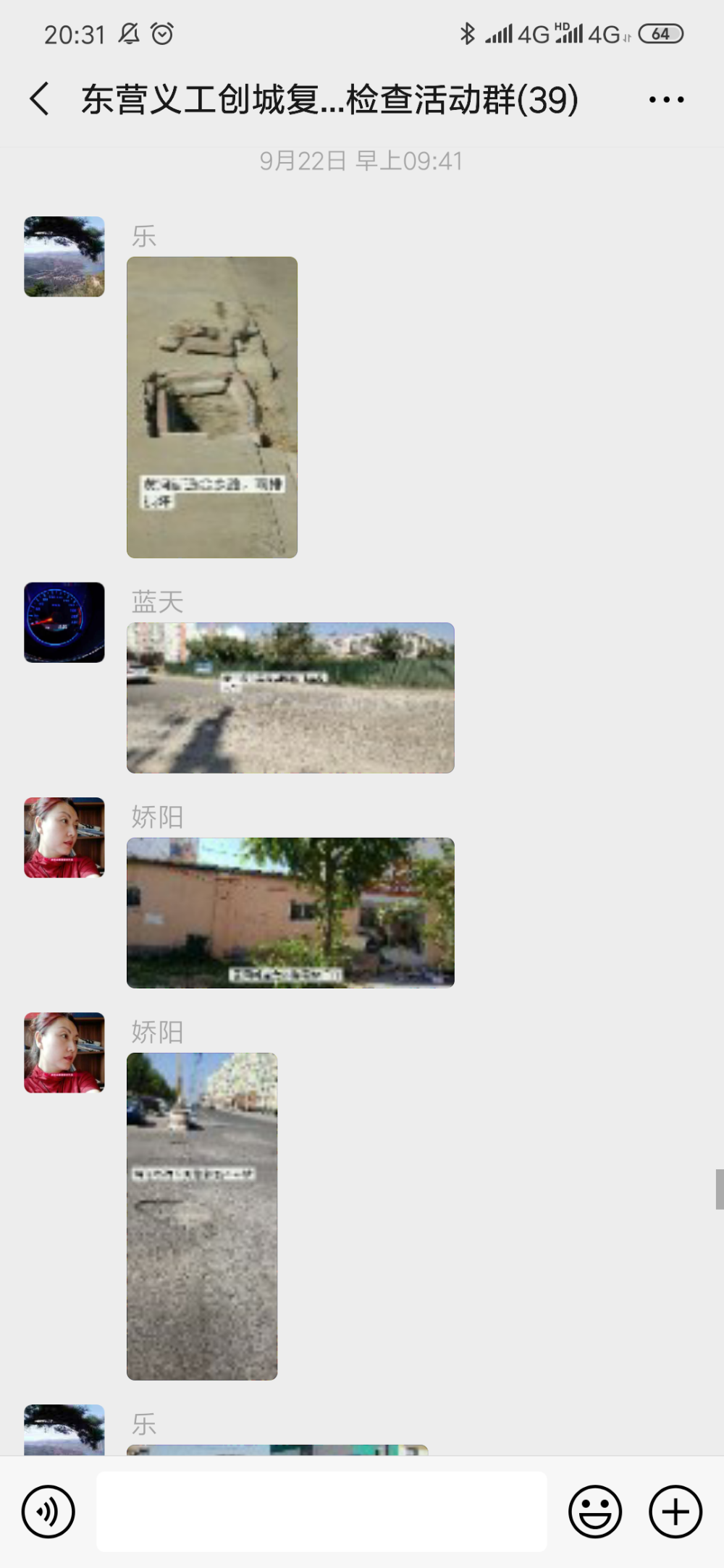Open the plus attachments menu

675,1512
